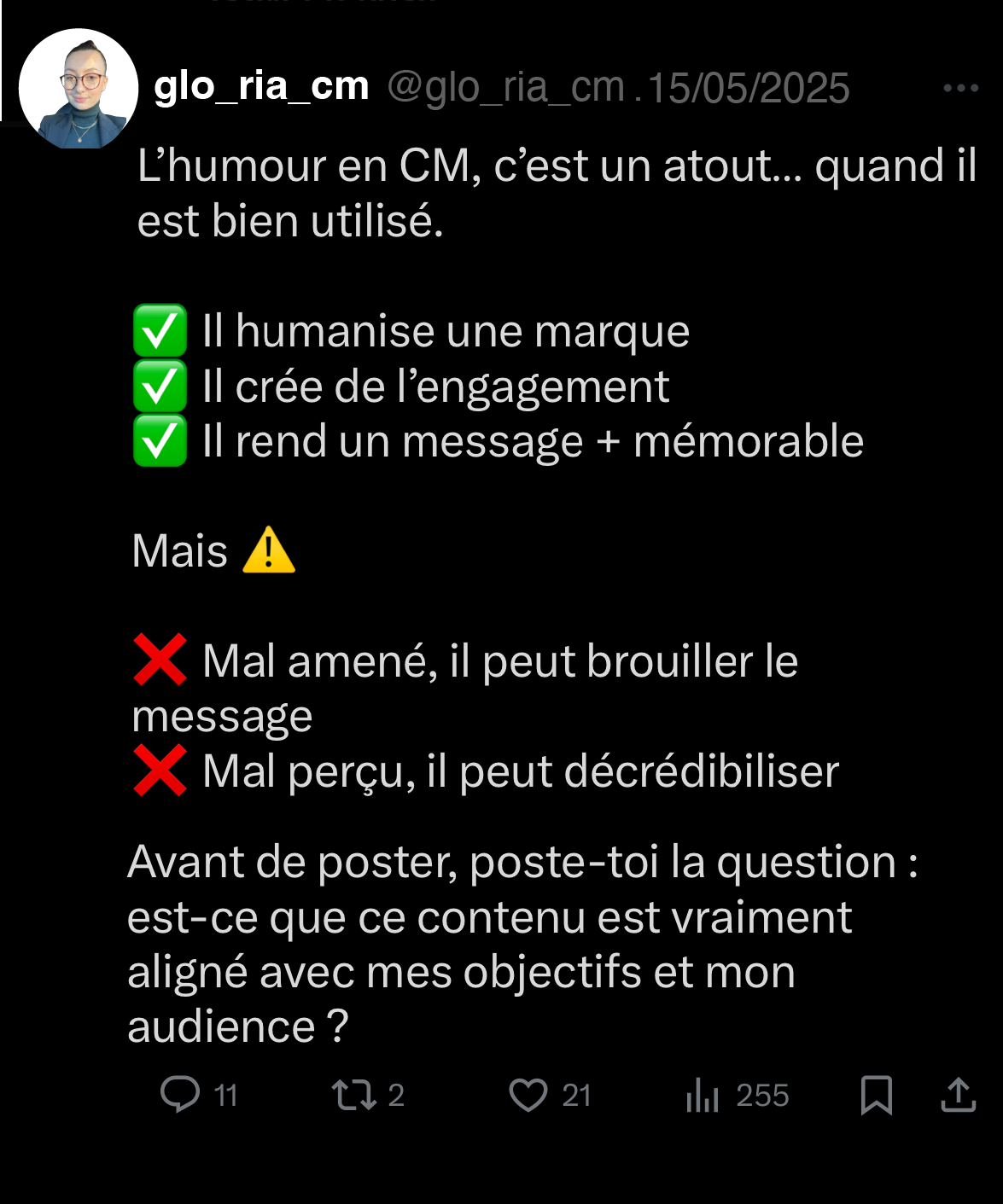Repost glo_ria_cm's humour post
This screenshot has height=1204, width=1003.
[353, 1095]
